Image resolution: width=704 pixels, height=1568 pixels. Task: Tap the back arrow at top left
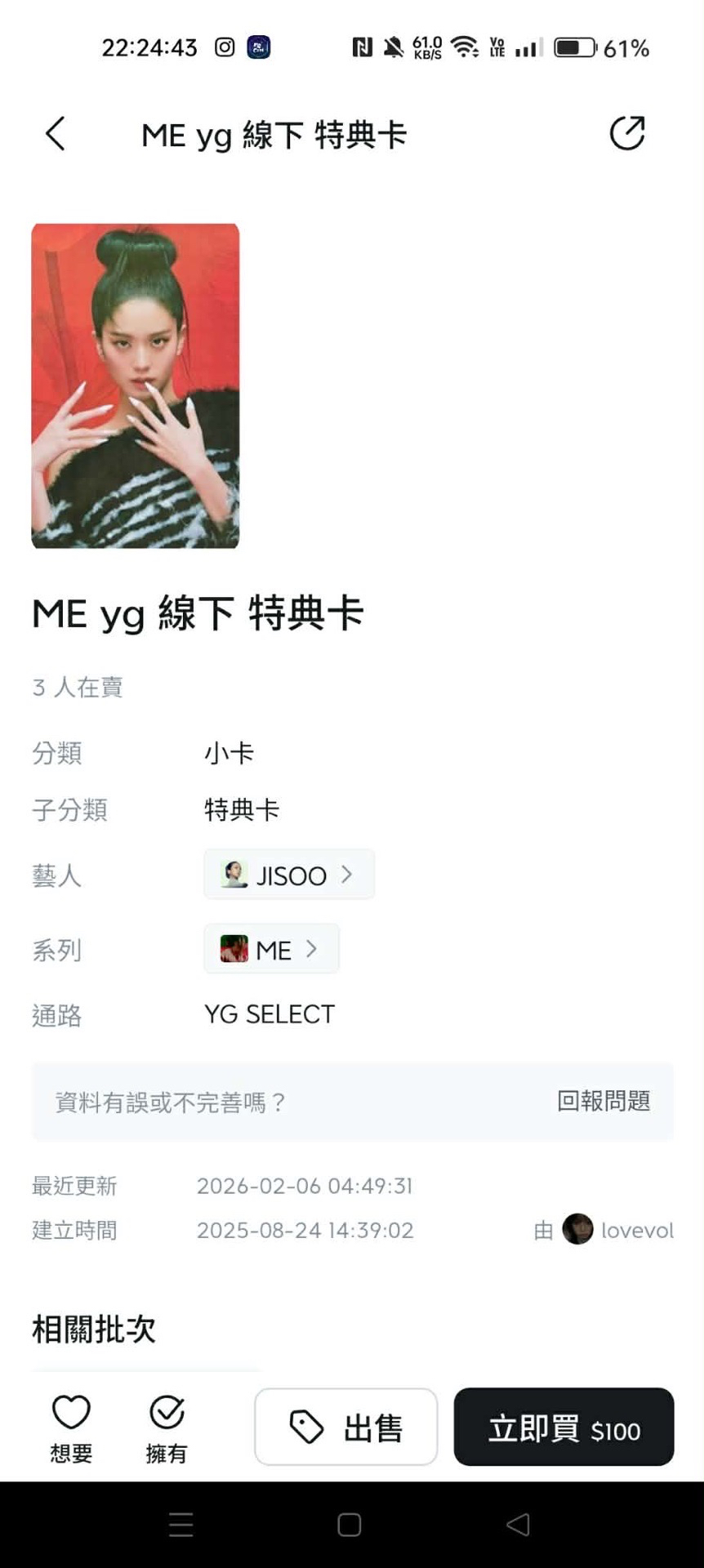coord(55,133)
